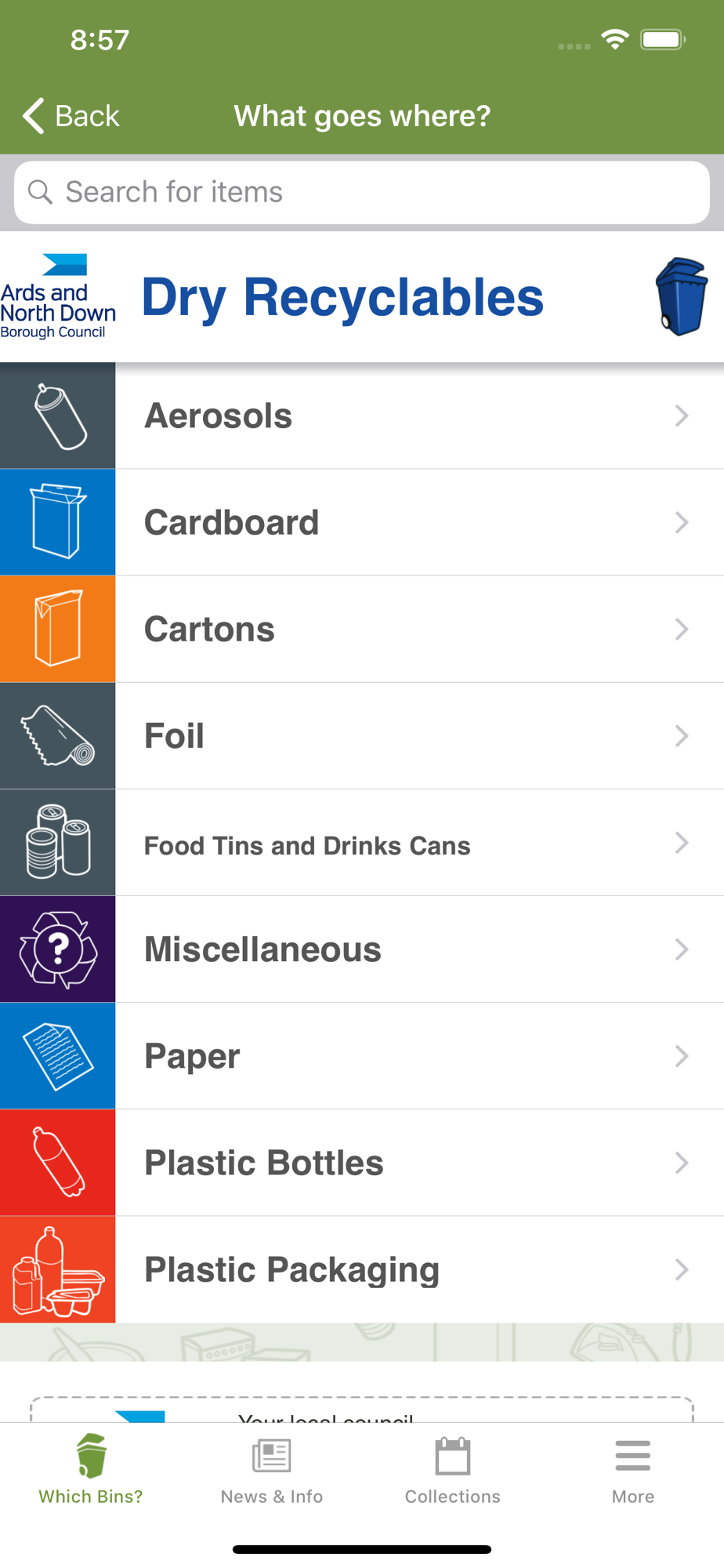Open the Collections tab
This screenshot has height=1568, width=724.
[453, 1470]
